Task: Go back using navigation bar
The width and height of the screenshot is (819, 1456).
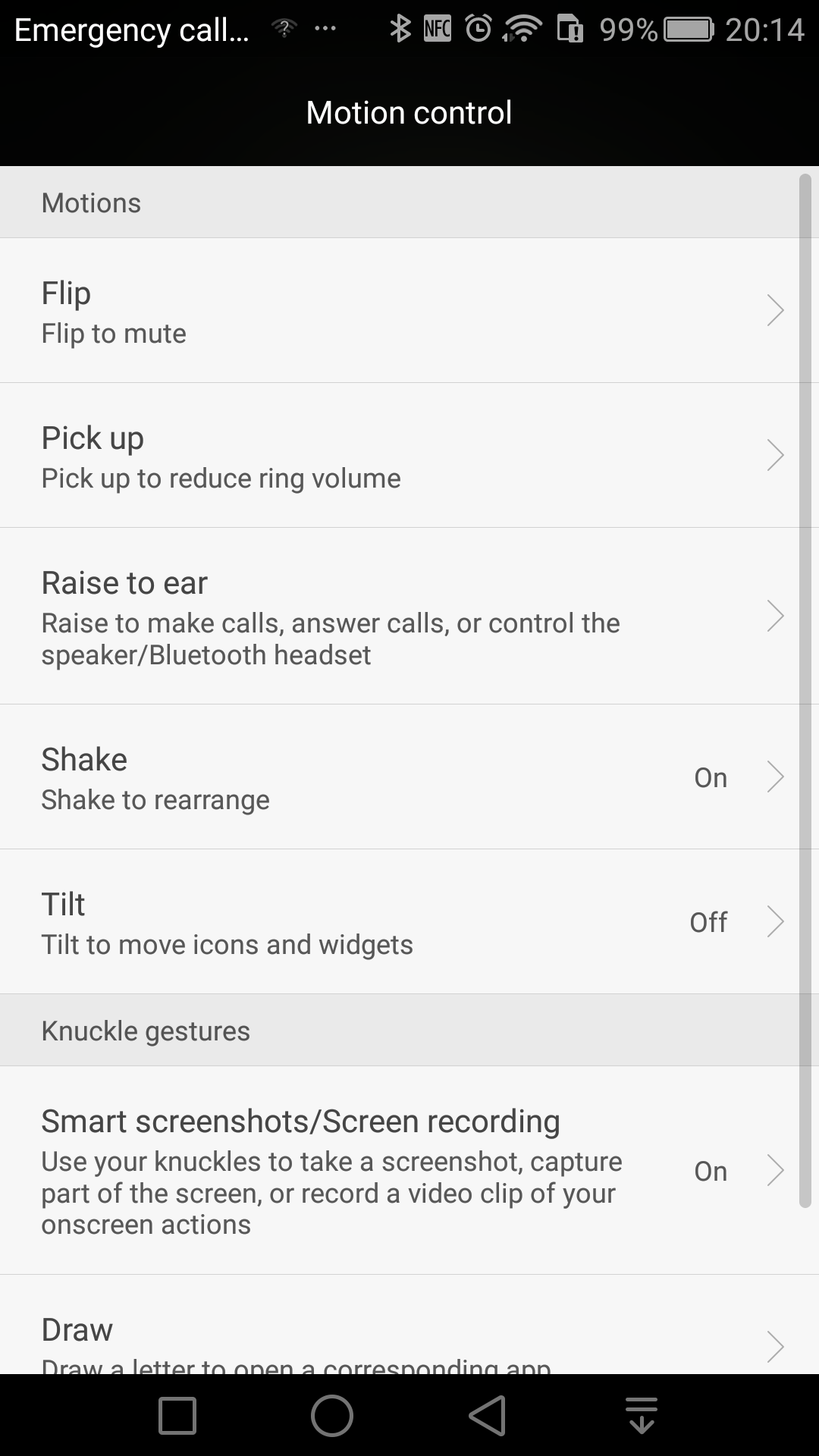Action: 487,1416
